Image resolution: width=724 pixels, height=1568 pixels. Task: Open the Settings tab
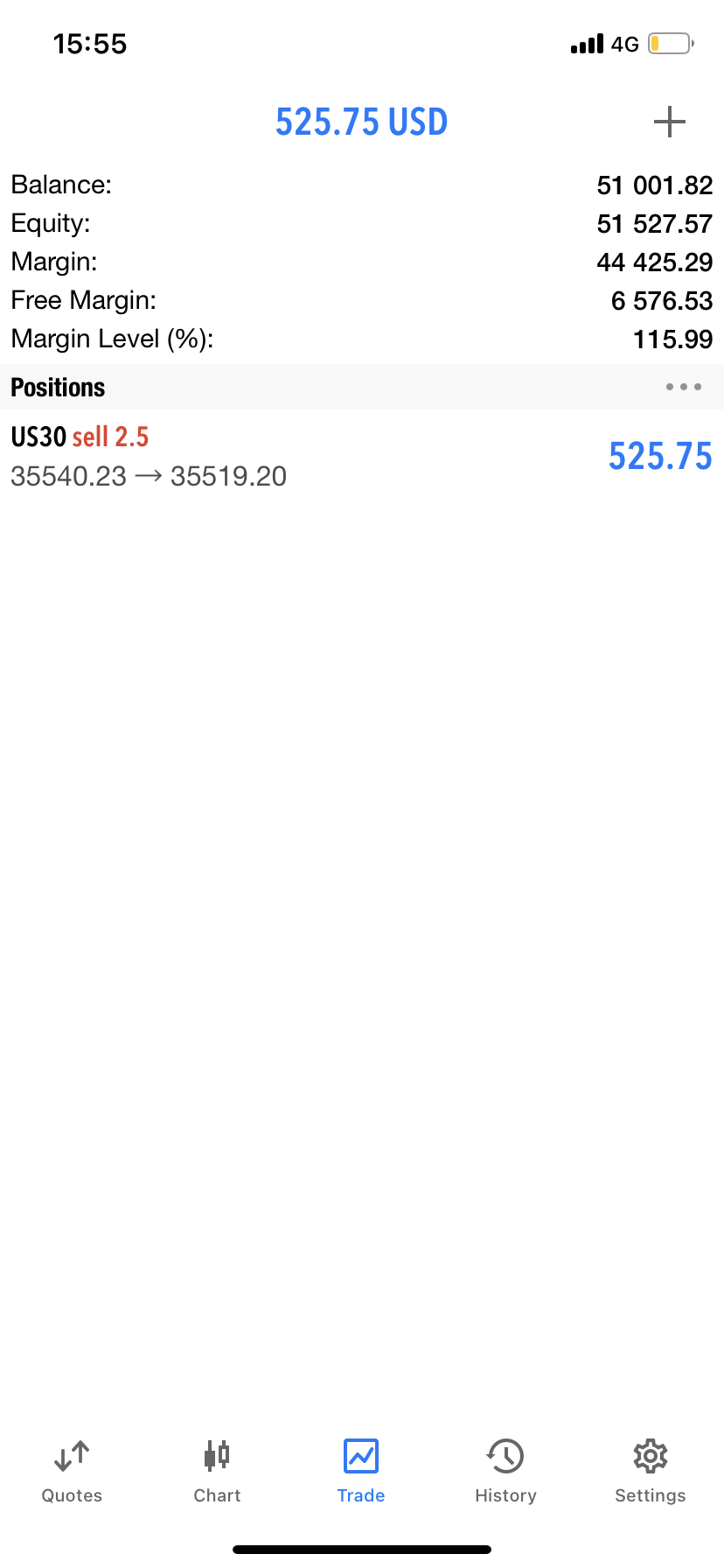pos(650,1471)
